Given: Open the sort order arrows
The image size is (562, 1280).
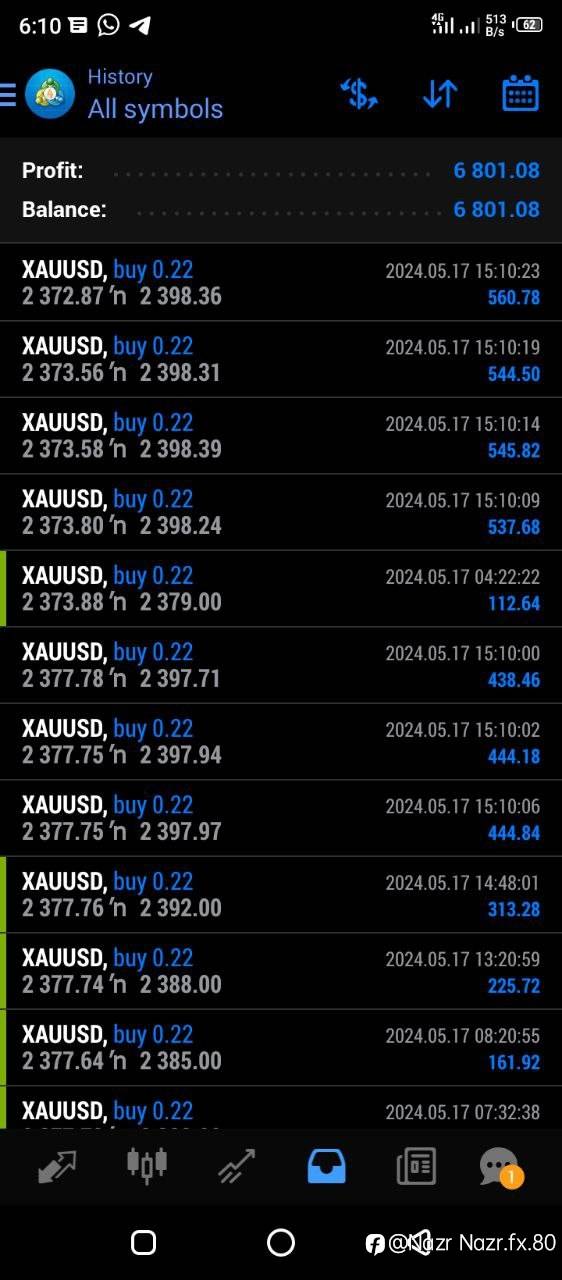Looking at the screenshot, I should 440,94.
